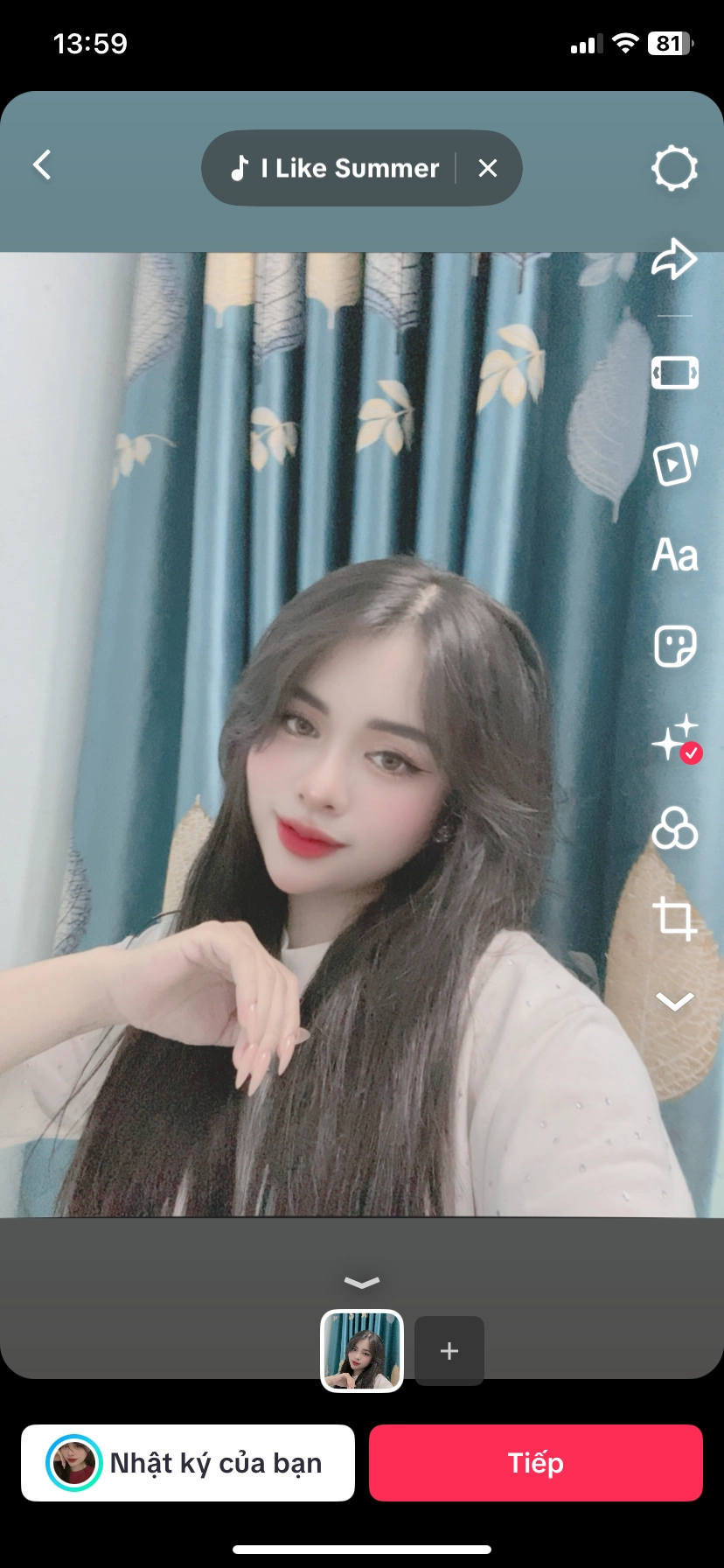Viewport: 724px width, 1568px height.
Task: Open the settings gear icon
Action: [x=674, y=168]
